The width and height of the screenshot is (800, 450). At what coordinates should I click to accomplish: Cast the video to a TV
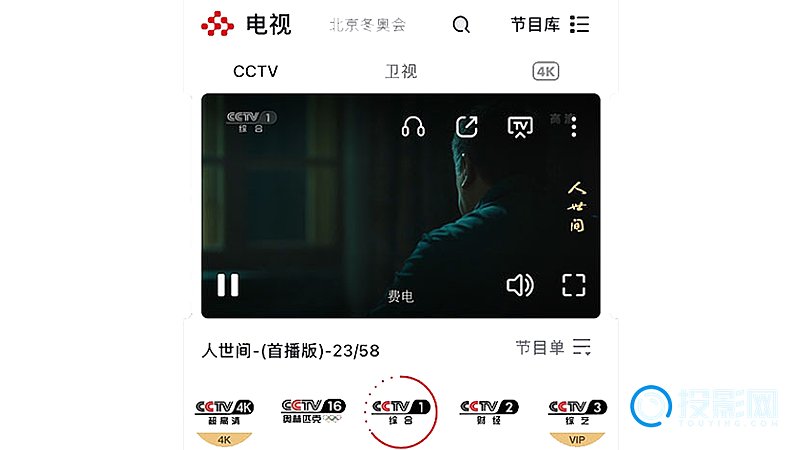(x=520, y=127)
